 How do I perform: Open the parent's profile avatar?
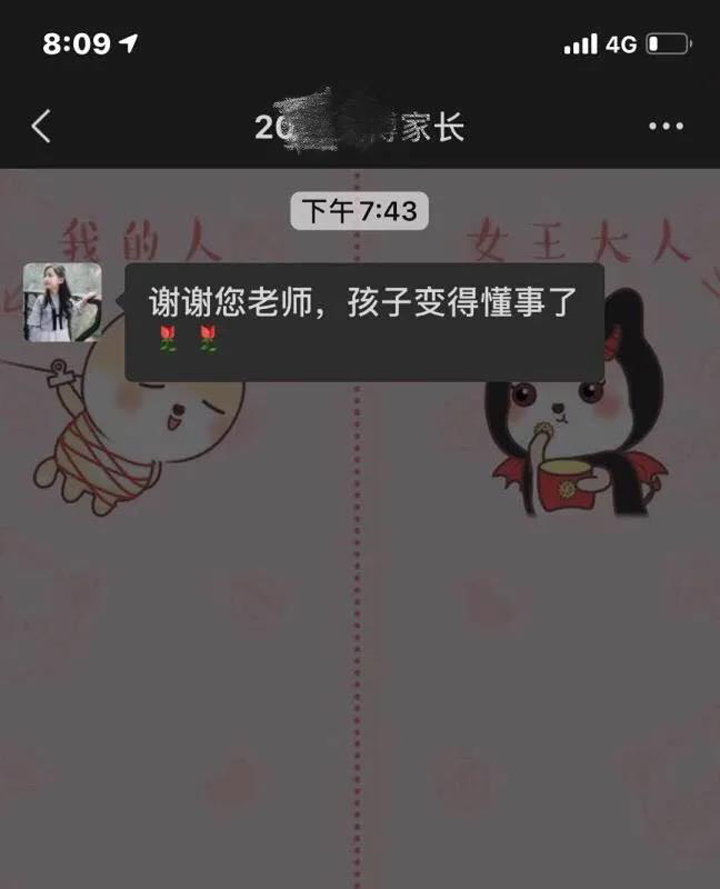[x=62, y=302]
